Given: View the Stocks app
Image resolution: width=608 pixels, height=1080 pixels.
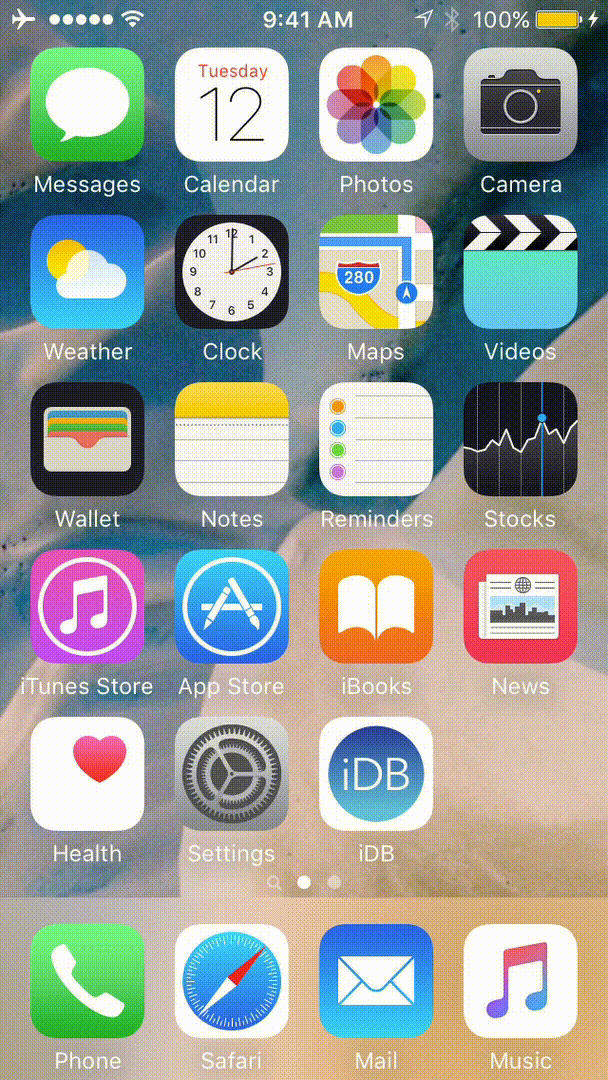Looking at the screenshot, I should [520, 439].
